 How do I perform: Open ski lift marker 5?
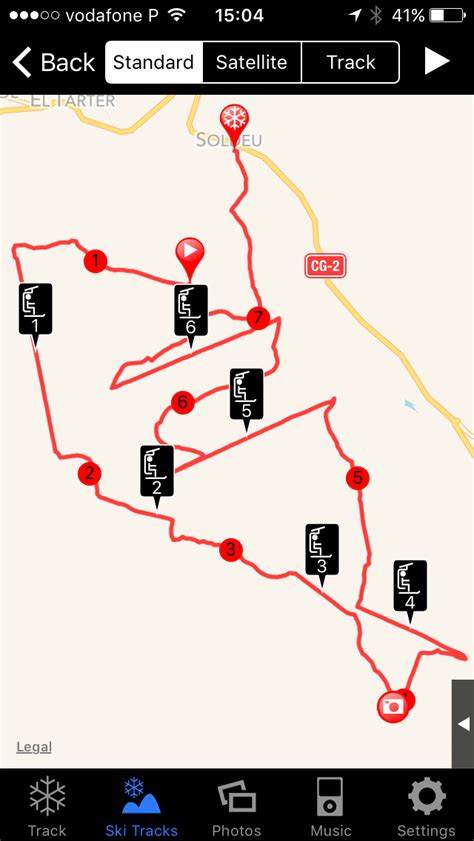[247, 396]
